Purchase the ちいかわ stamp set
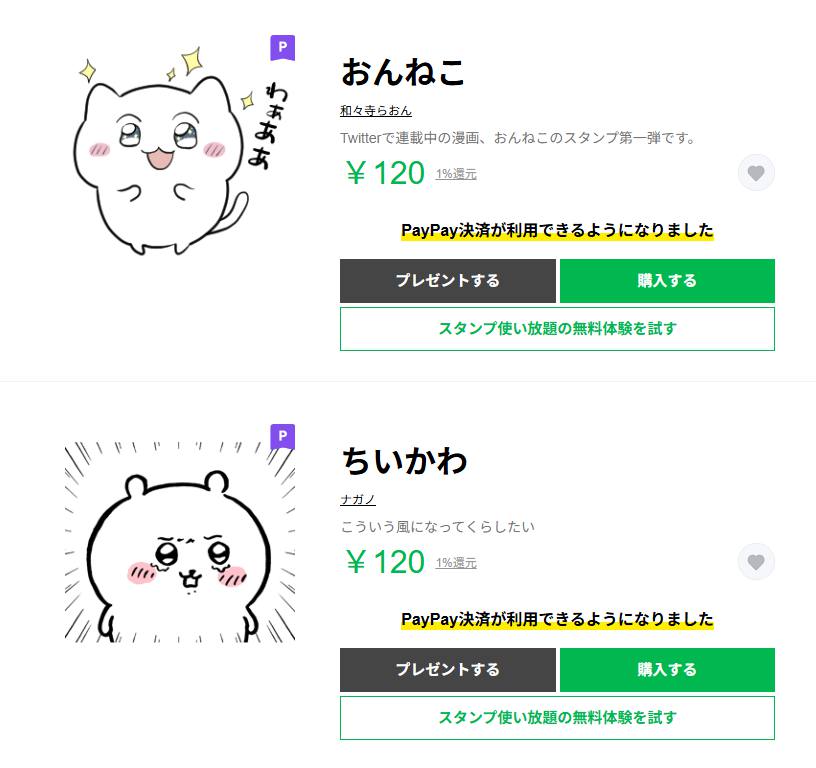 click(x=667, y=670)
